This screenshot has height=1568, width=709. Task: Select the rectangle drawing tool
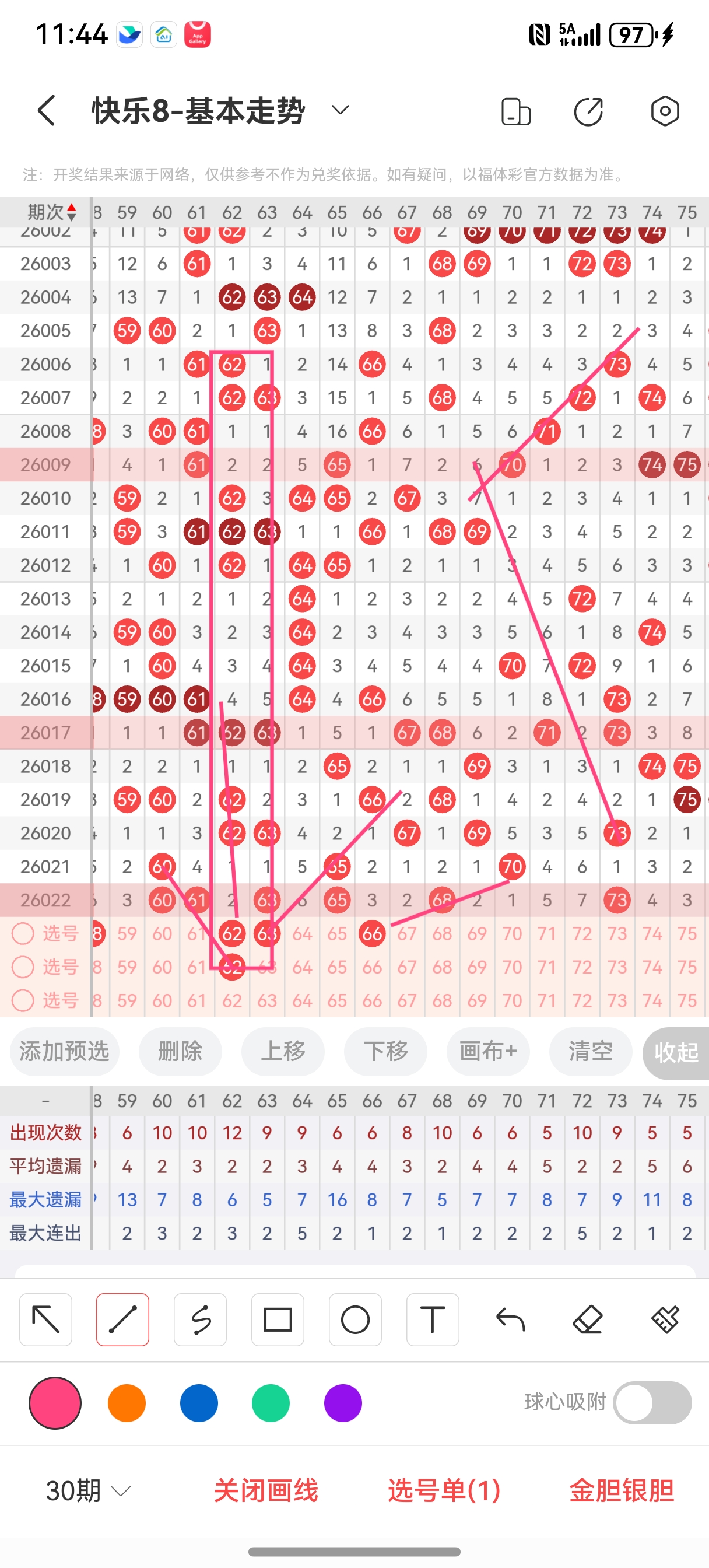click(x=278, y=1319)
